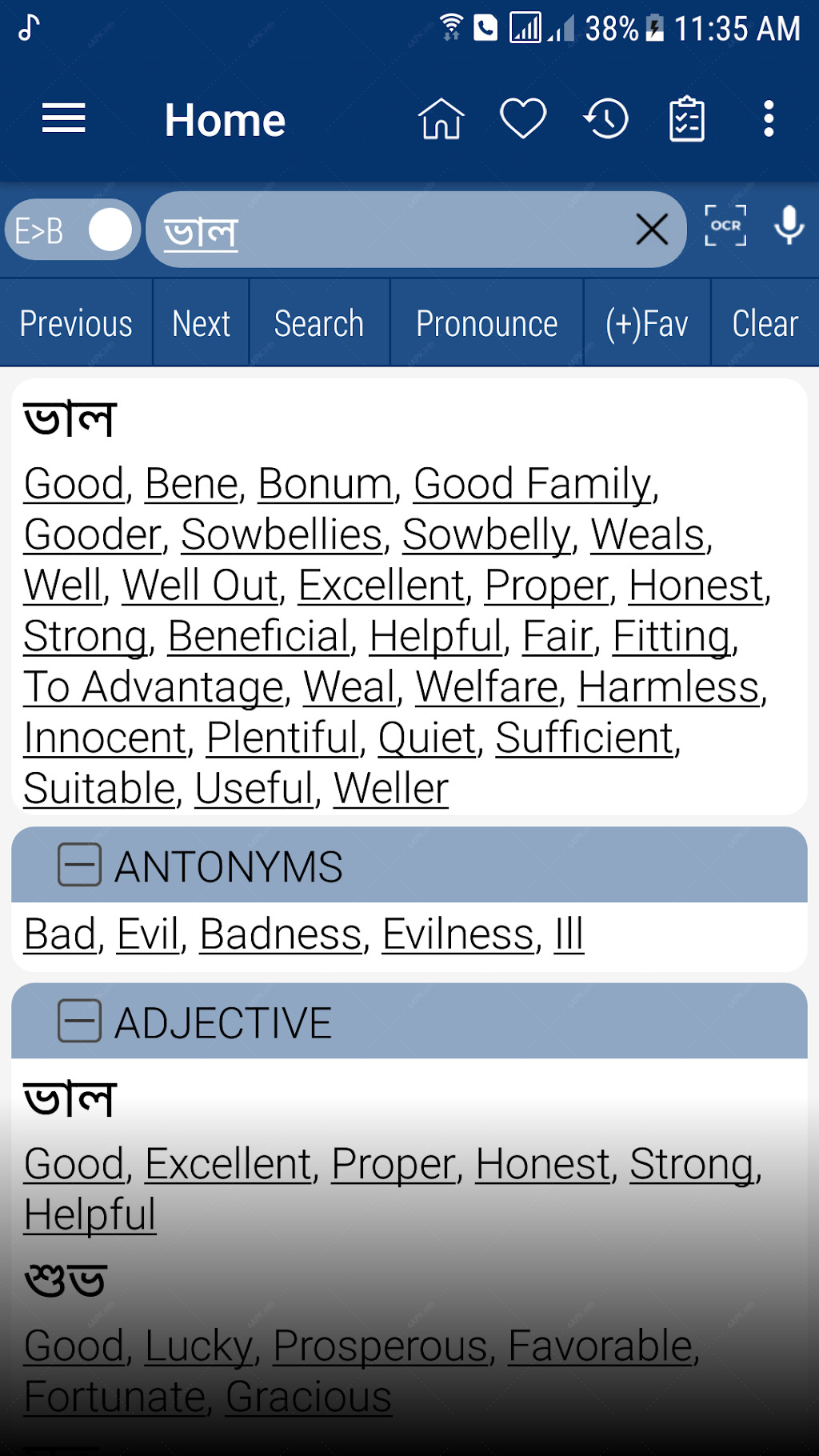
Task: Open favorites heart icon
Action: coord(523,119)
